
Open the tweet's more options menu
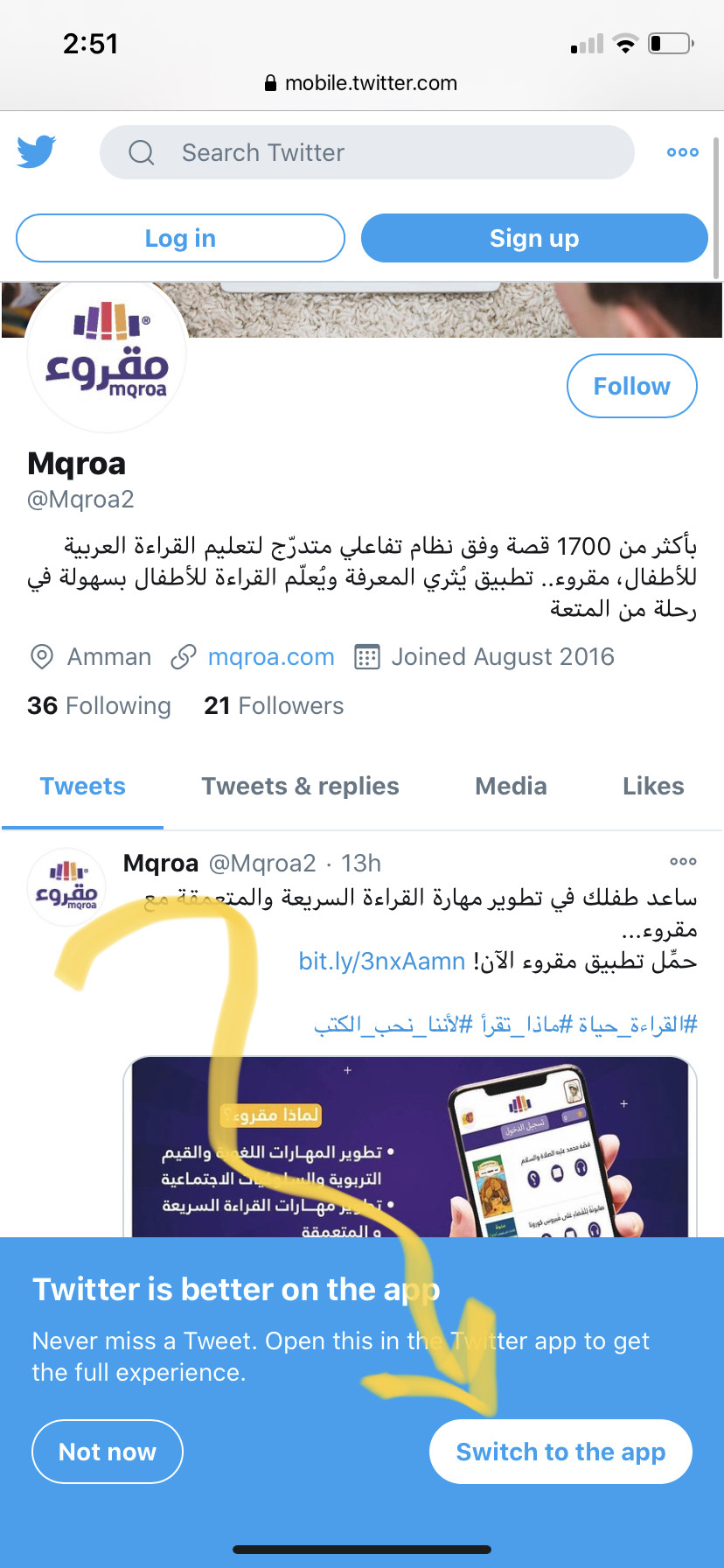tap(683, 862)
